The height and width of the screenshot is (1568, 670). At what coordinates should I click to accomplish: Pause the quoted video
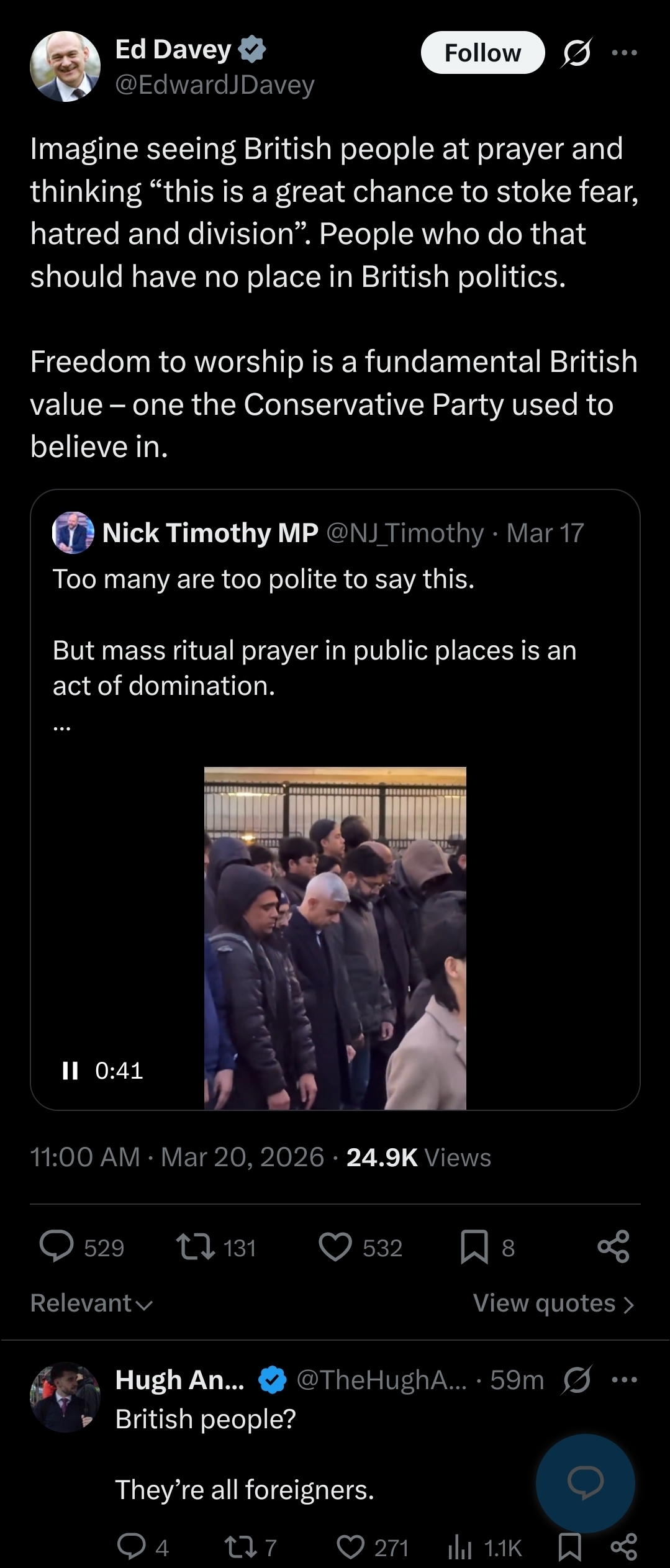pos(70,1070)
